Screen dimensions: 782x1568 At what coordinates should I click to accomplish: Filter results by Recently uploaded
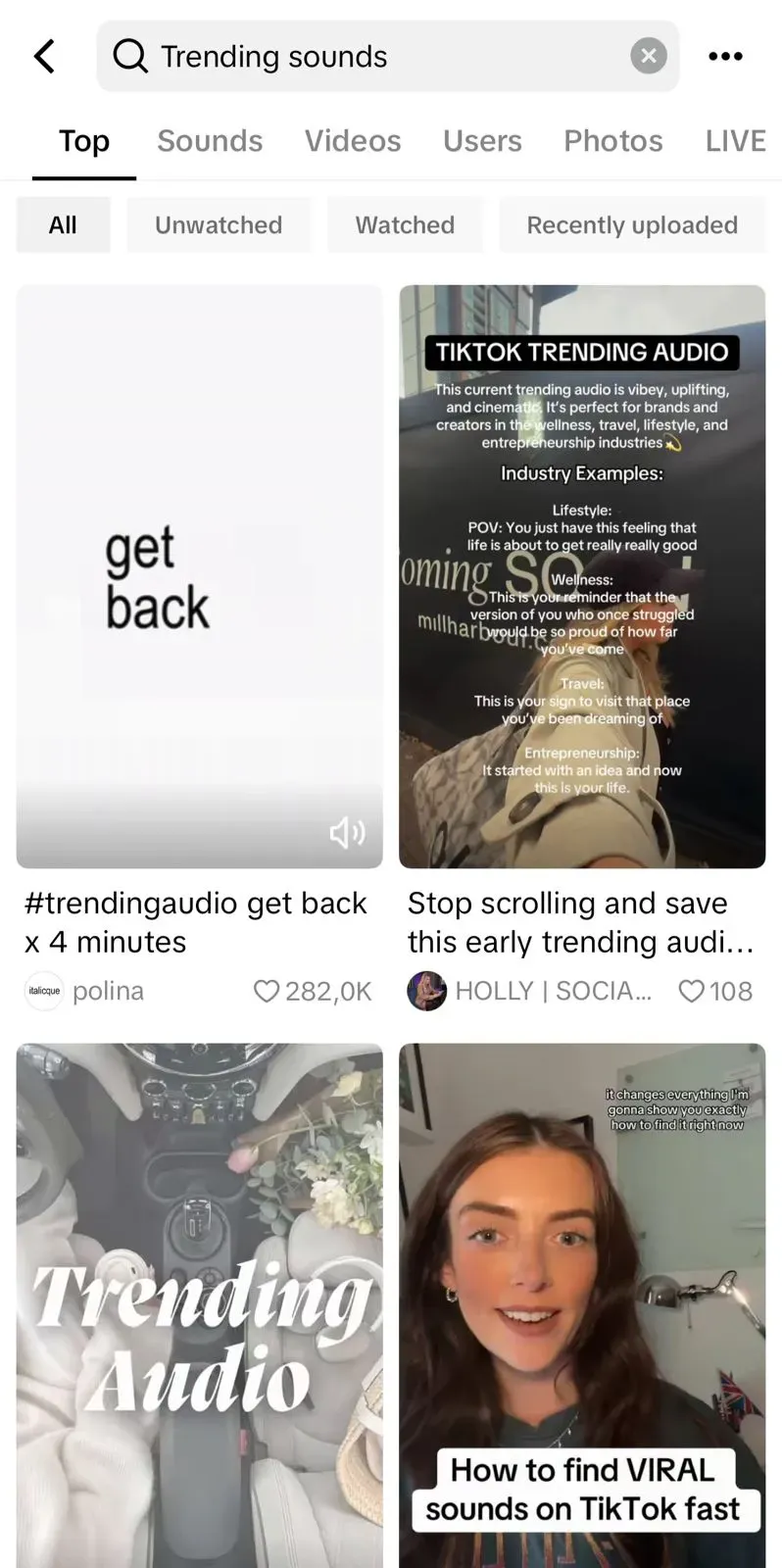pos(632,225)
